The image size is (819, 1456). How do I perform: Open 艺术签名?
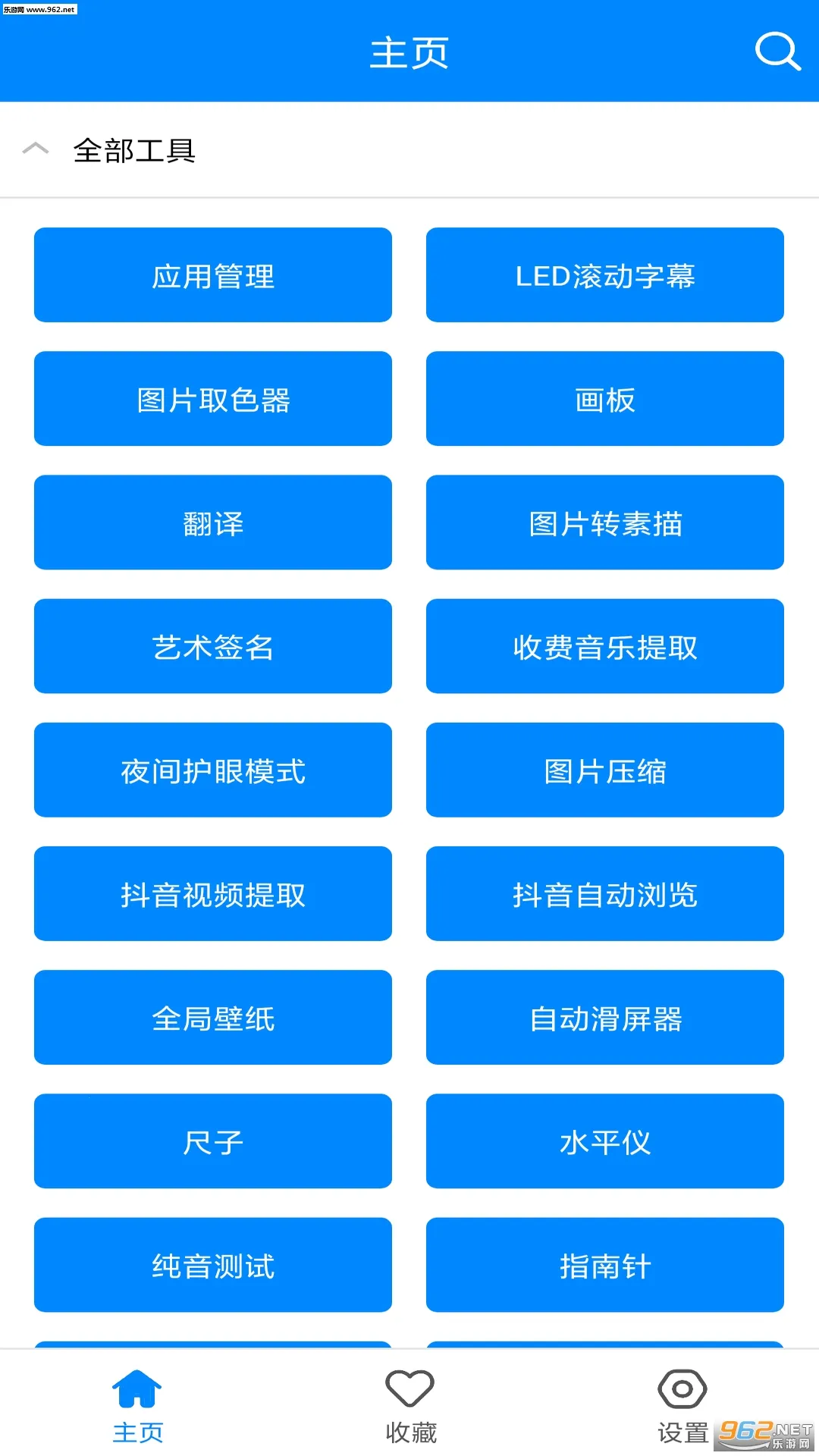[x=213, y=646]
